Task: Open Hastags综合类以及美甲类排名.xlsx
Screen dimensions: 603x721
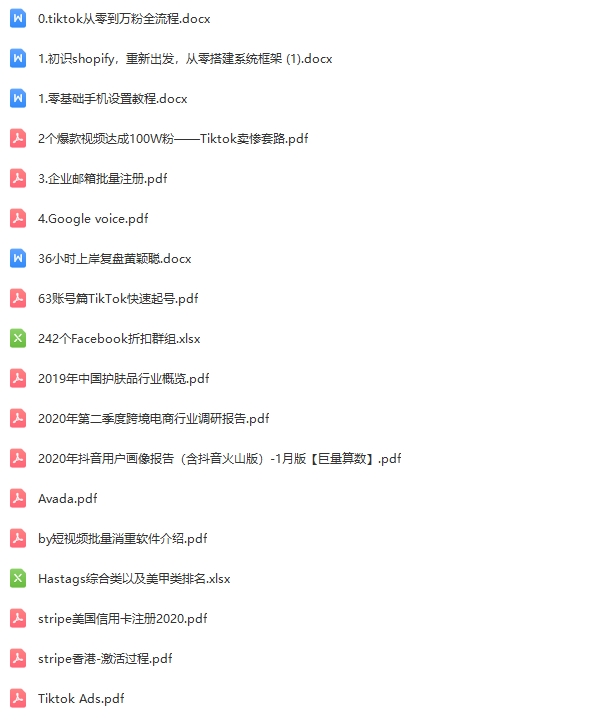Action: coord(134,579)
